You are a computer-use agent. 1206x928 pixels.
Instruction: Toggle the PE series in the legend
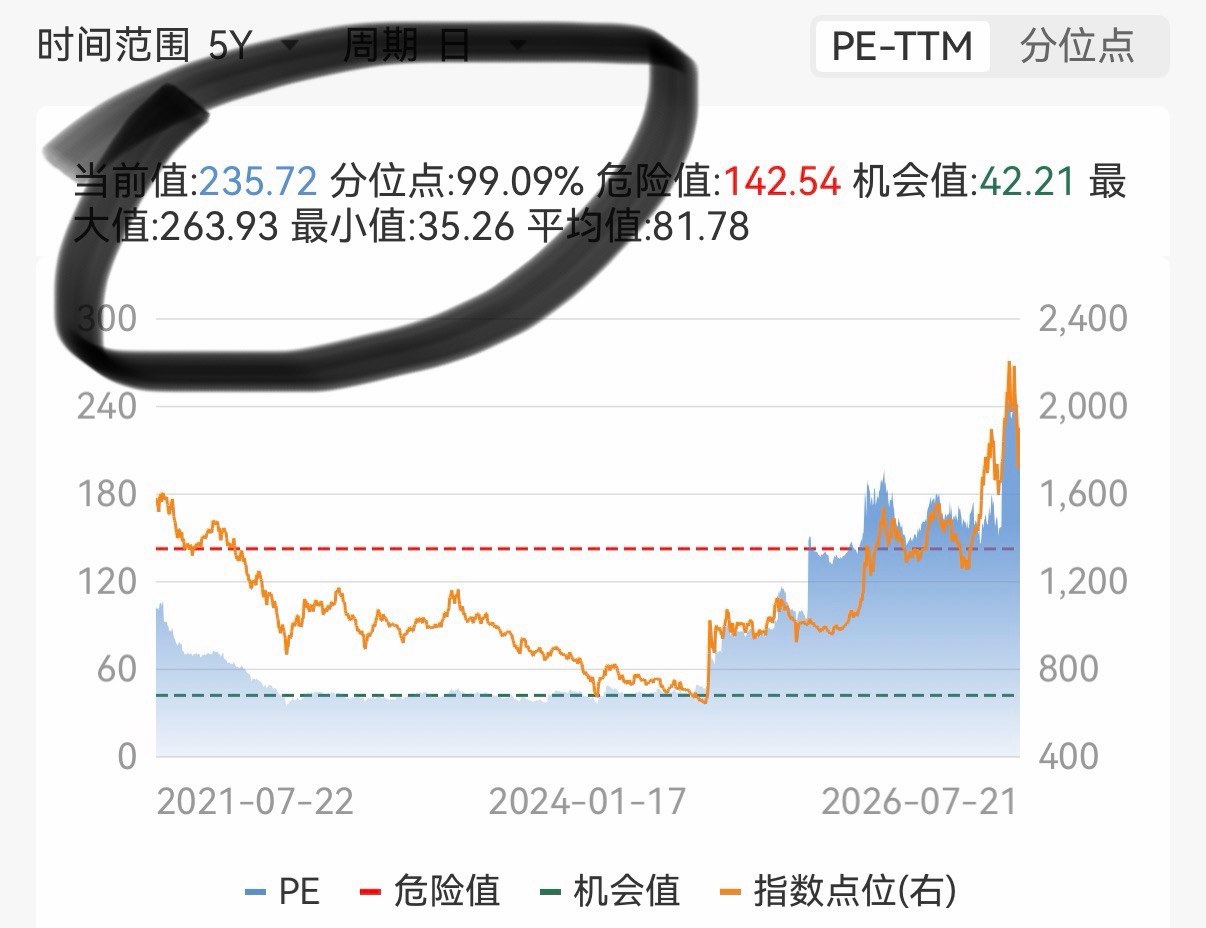click(x=283, y=890)
